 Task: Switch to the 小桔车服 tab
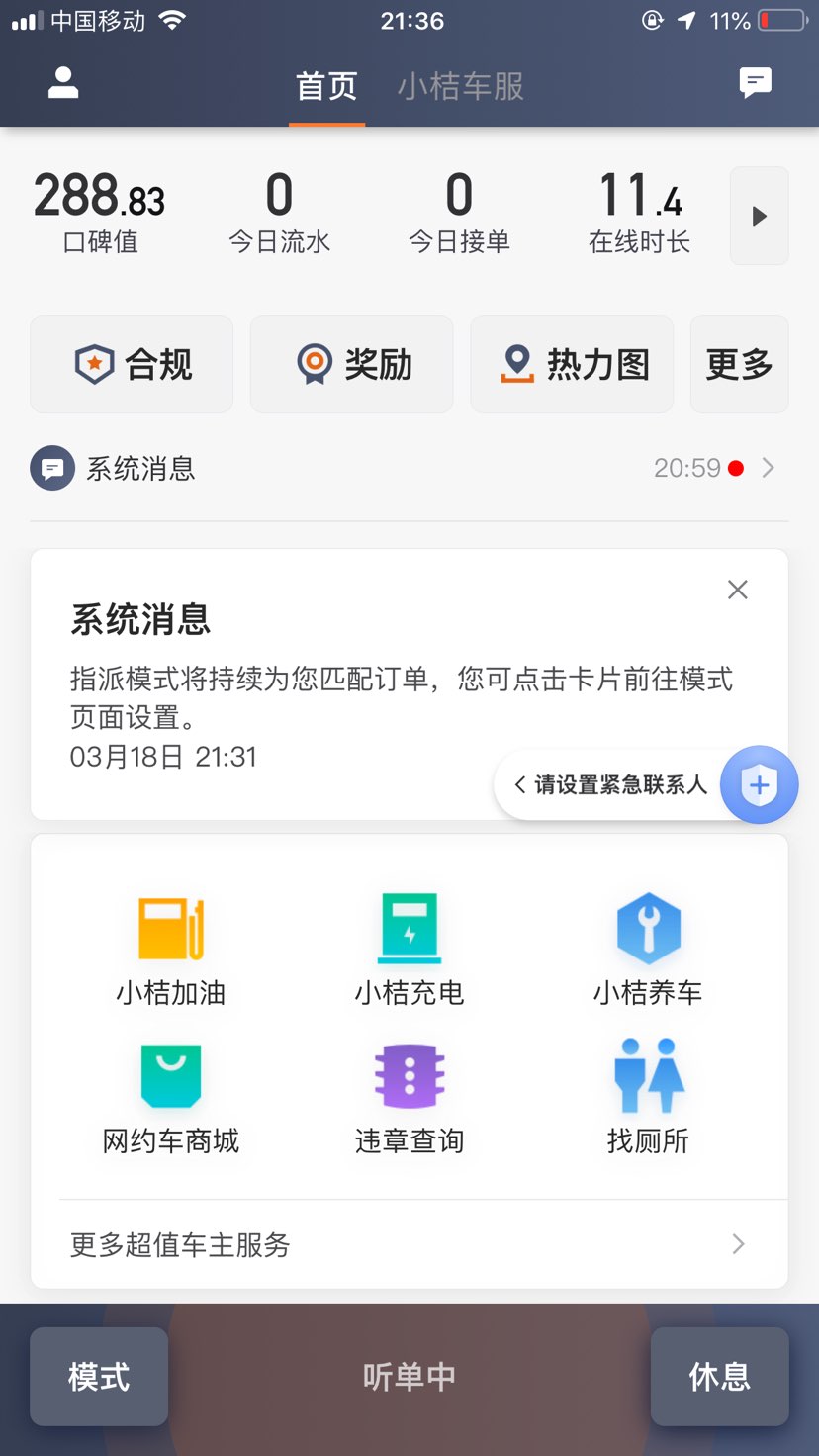coord(461,86)
